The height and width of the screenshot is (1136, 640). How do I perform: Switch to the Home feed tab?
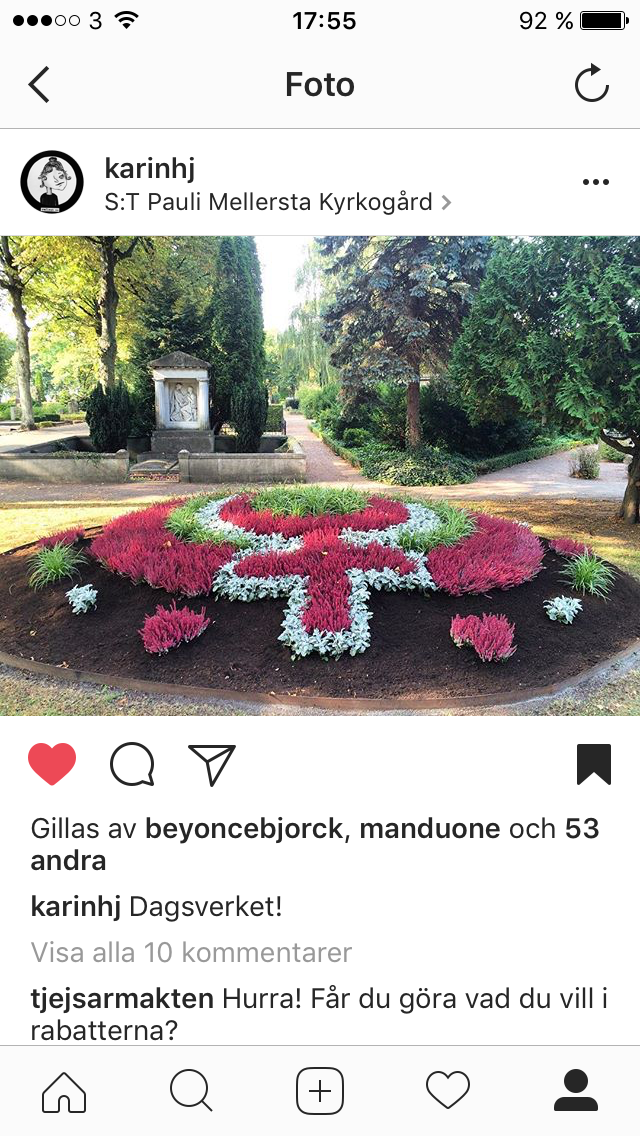pos(64,1091)
